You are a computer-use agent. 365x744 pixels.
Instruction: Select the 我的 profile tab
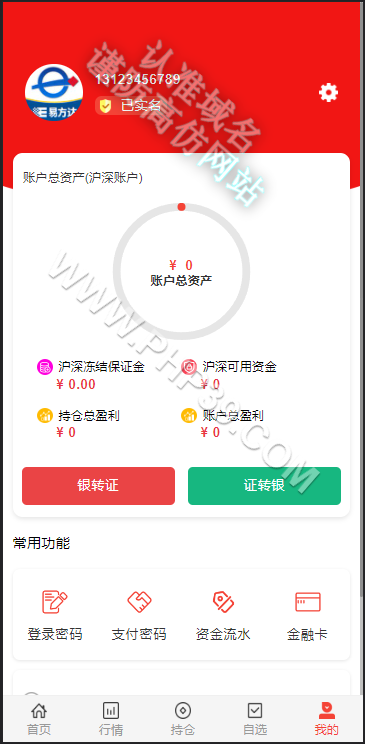[x=327, y=719]
